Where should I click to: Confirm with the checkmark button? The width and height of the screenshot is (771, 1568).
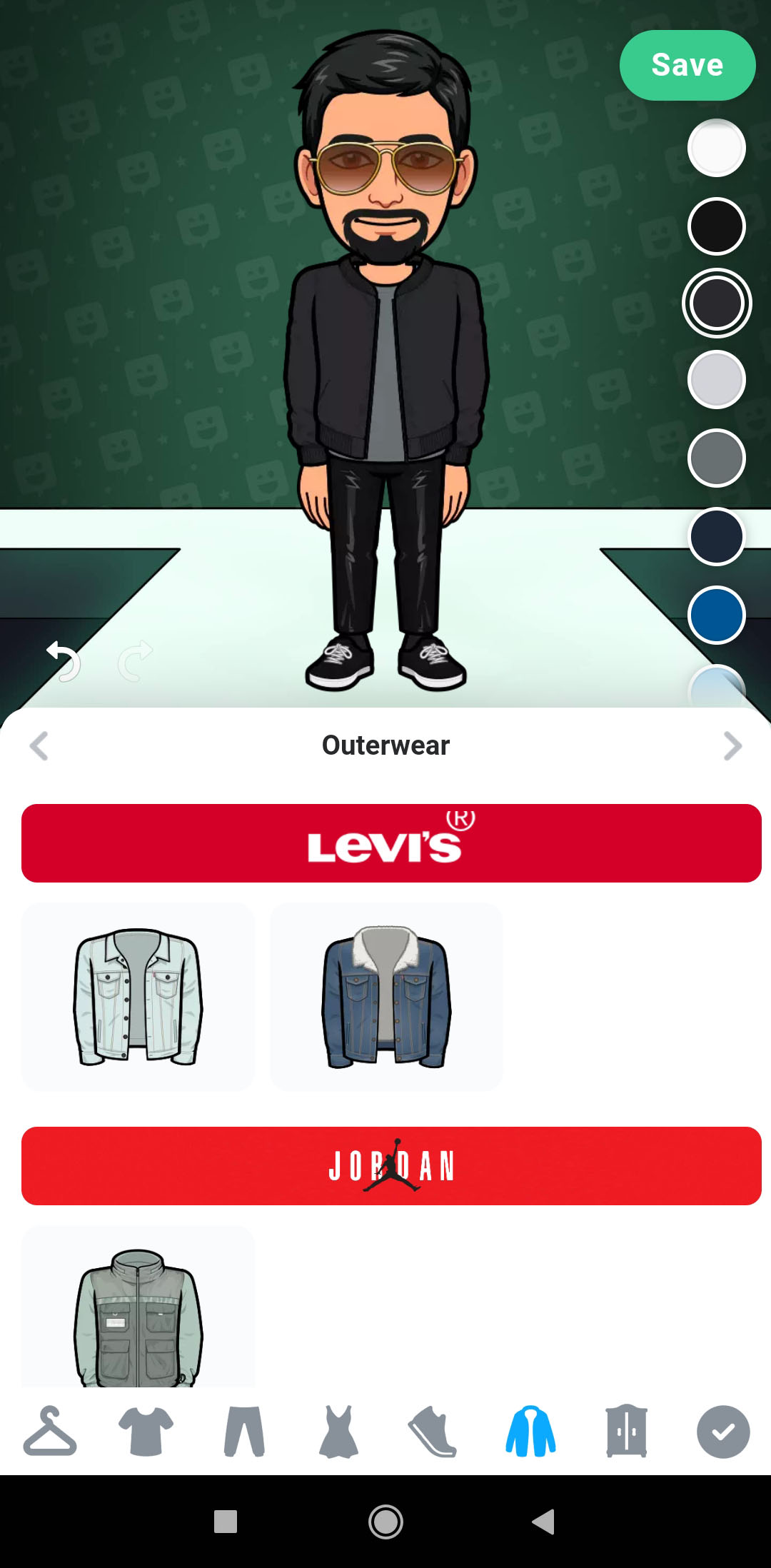click(722, 1431)
